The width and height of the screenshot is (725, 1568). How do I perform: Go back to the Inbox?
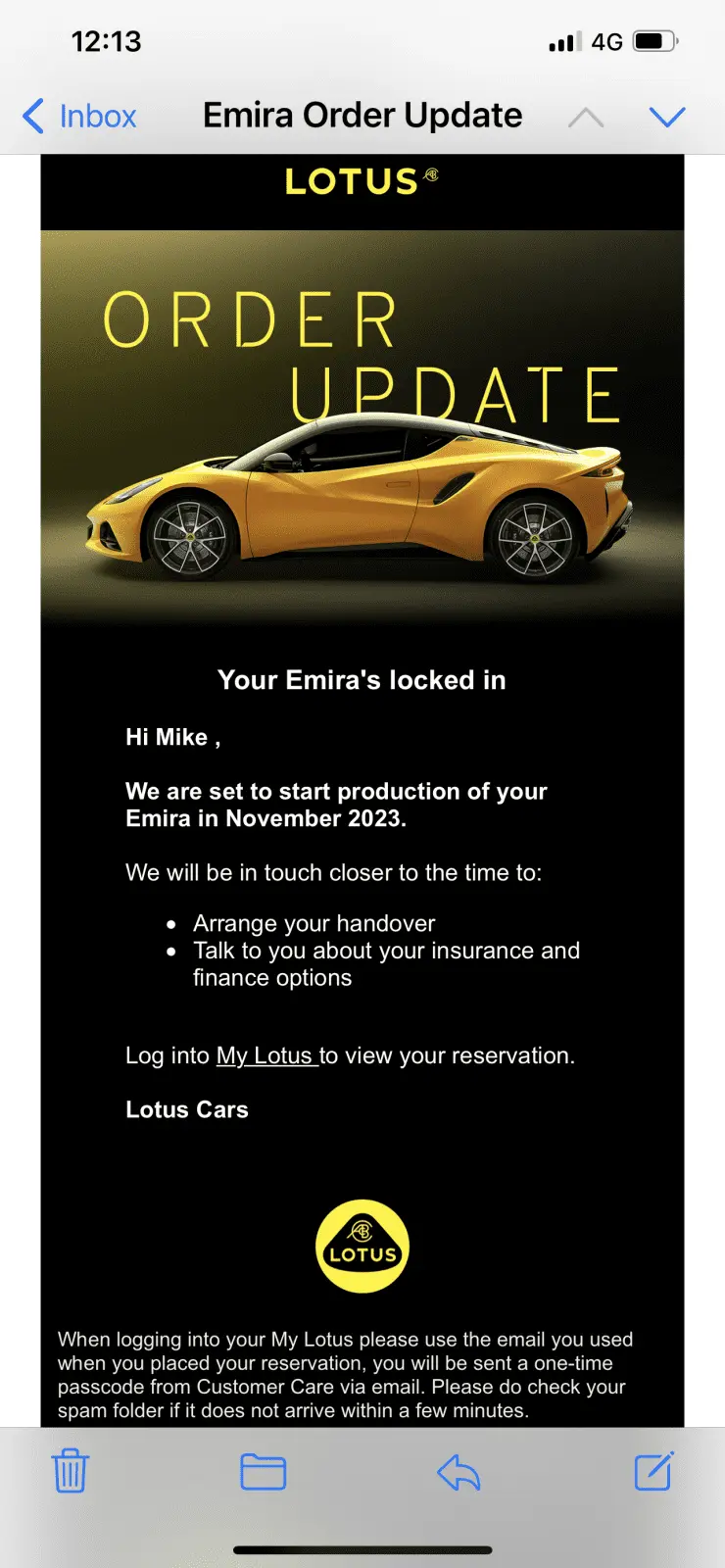[x=80, y=117]
